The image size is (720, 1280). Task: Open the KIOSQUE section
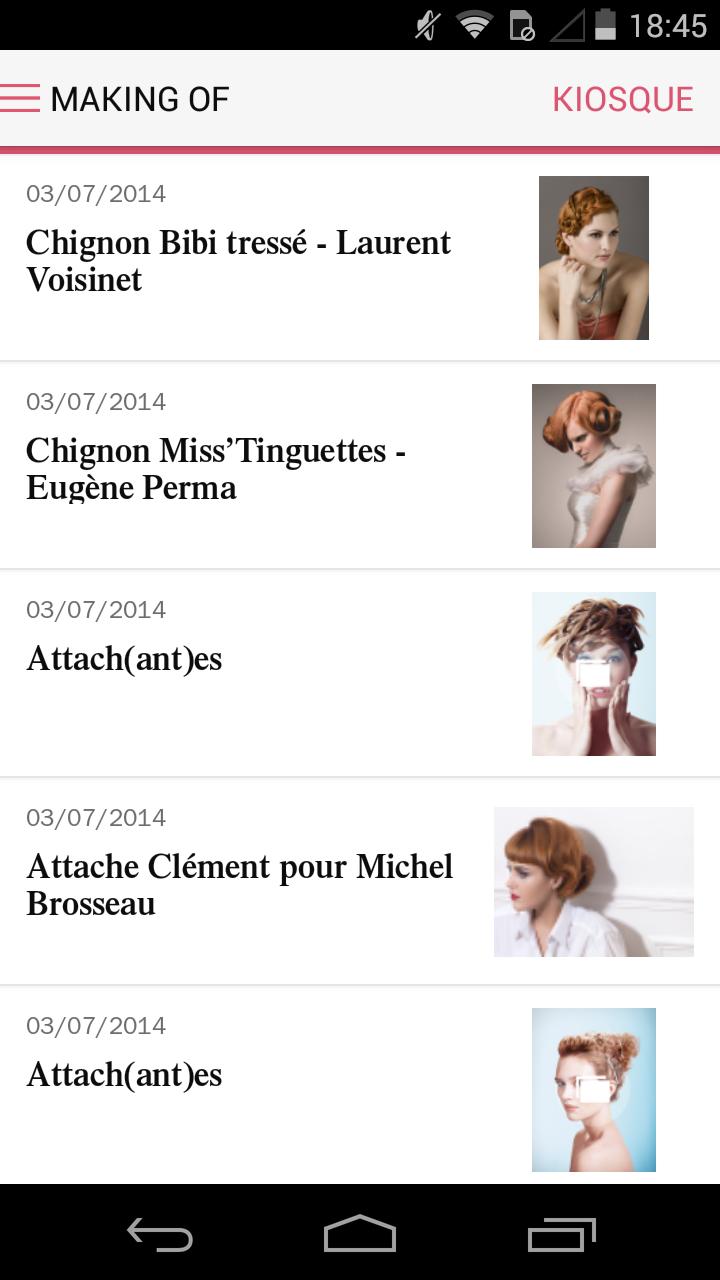pos(622,98)
